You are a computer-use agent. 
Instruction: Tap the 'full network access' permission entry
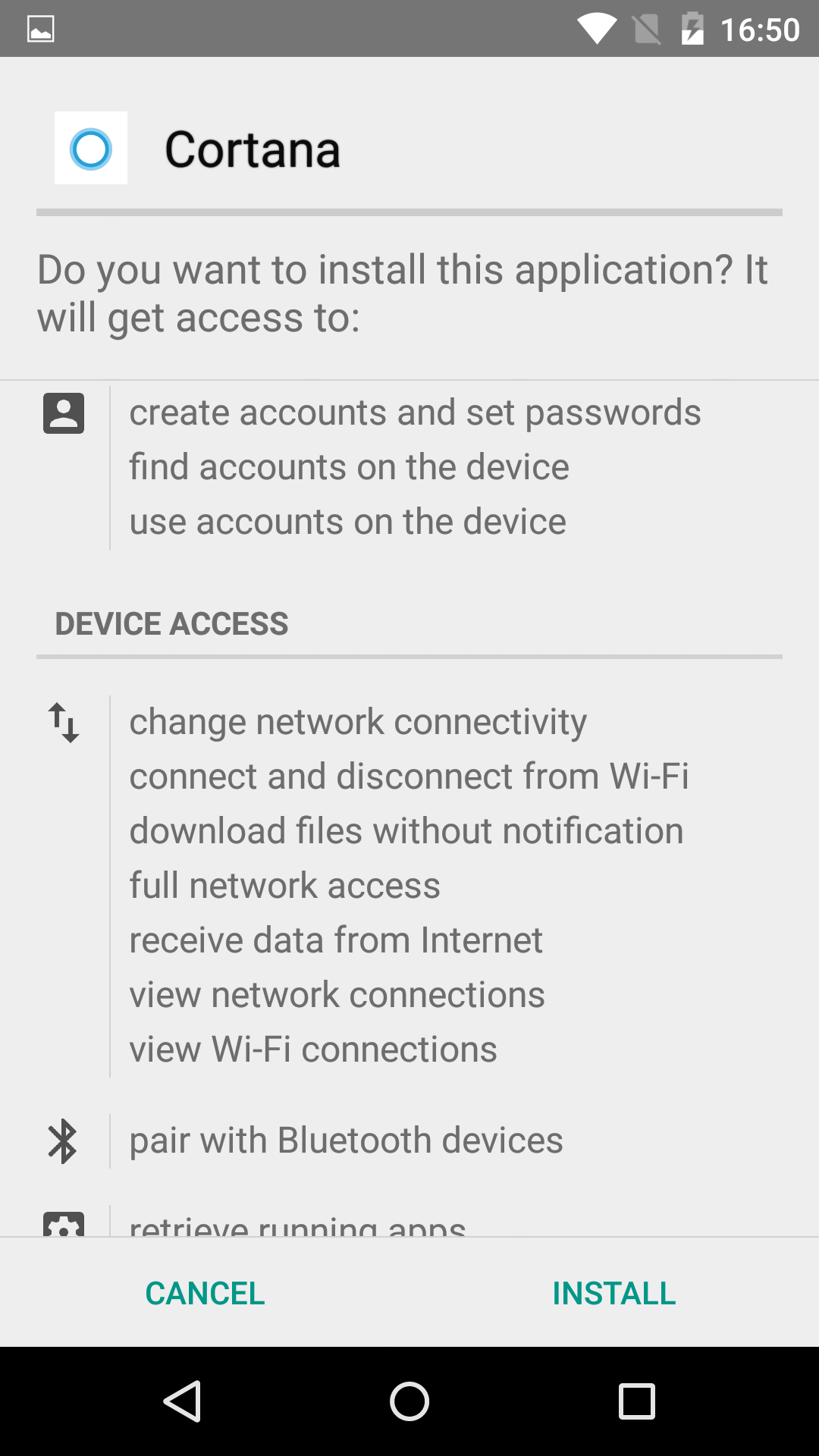[x=284, y=884]
